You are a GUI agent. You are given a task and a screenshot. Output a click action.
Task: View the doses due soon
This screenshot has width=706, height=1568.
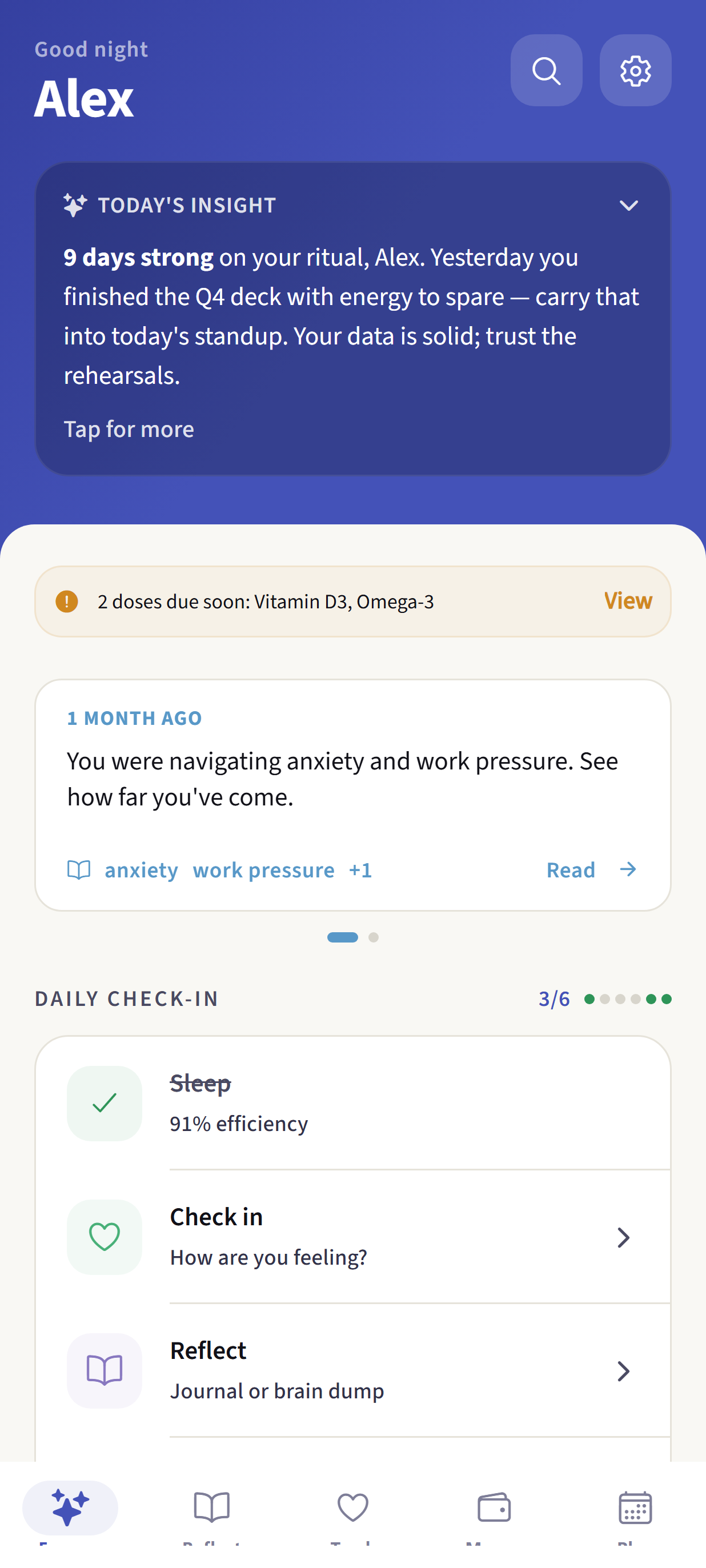(x=628, y=601)
